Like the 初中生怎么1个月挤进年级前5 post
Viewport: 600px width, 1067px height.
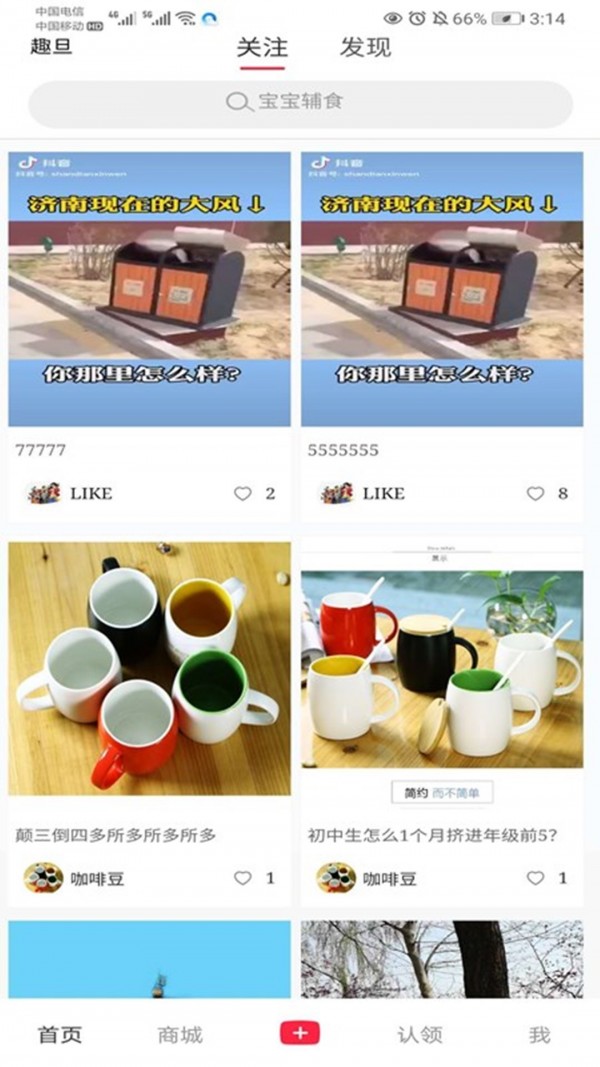pyautogui.click(x=536, y=878)
